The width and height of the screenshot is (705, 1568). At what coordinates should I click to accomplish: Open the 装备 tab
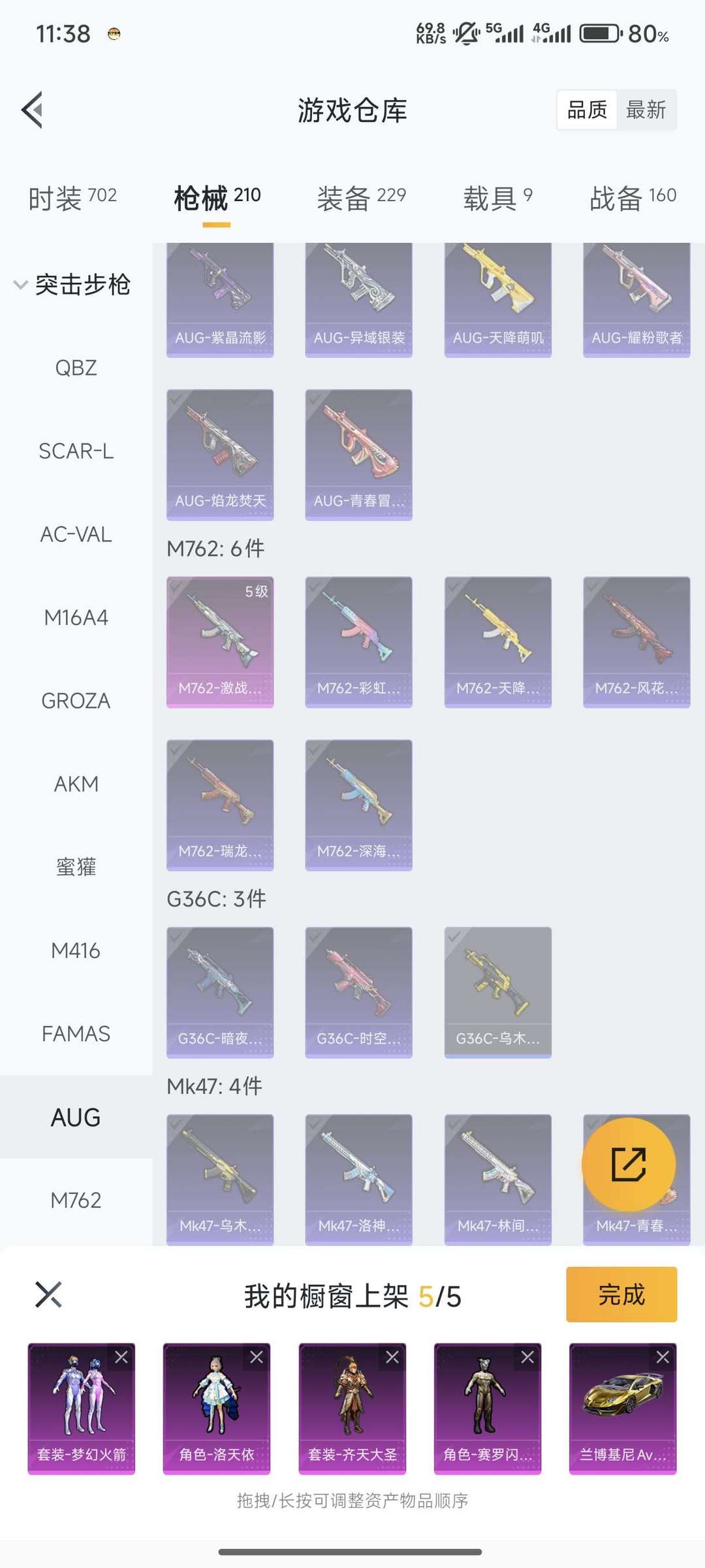(x=361, y=197)
